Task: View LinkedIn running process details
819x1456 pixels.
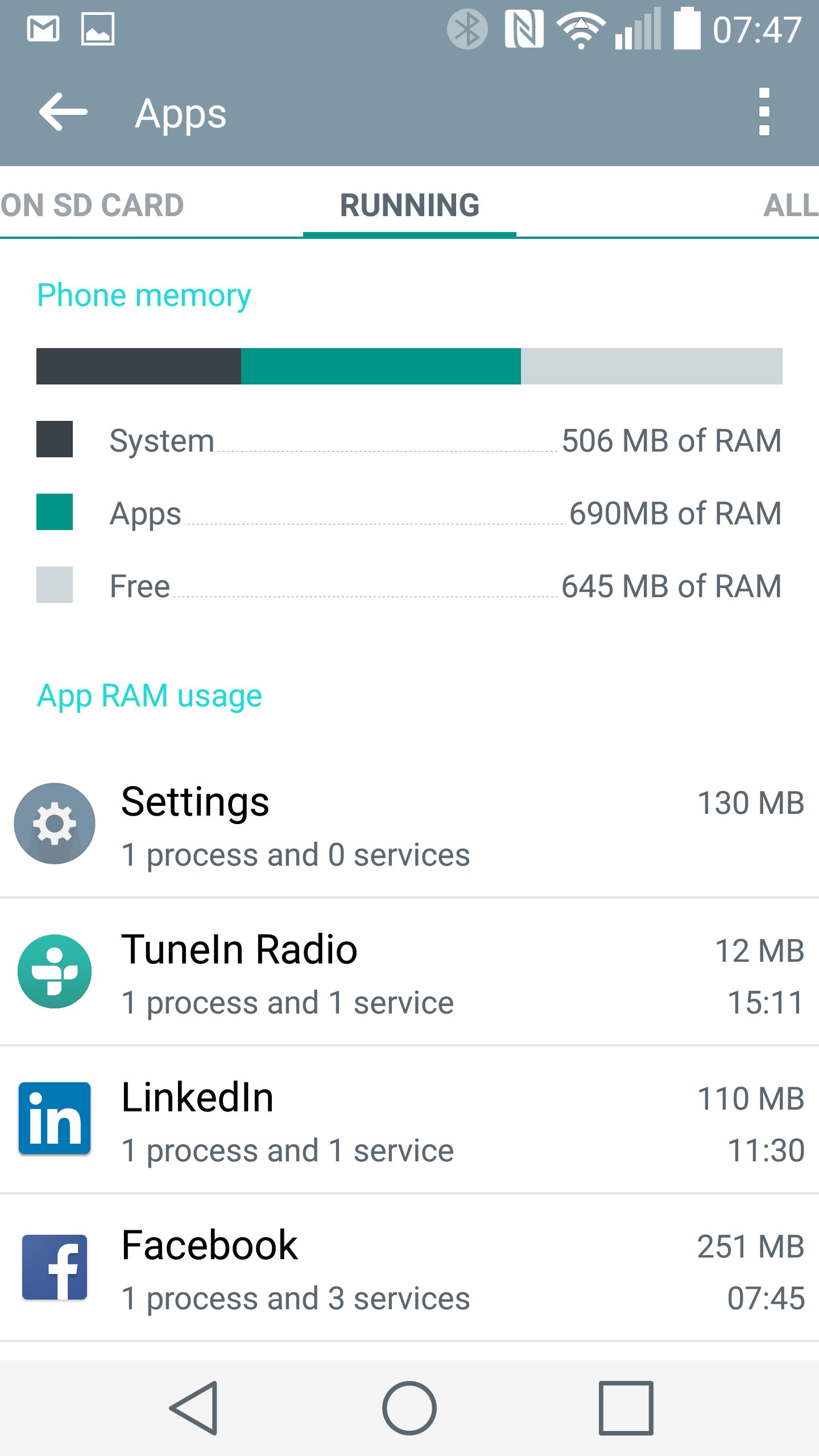Action: pos(409,1120)
